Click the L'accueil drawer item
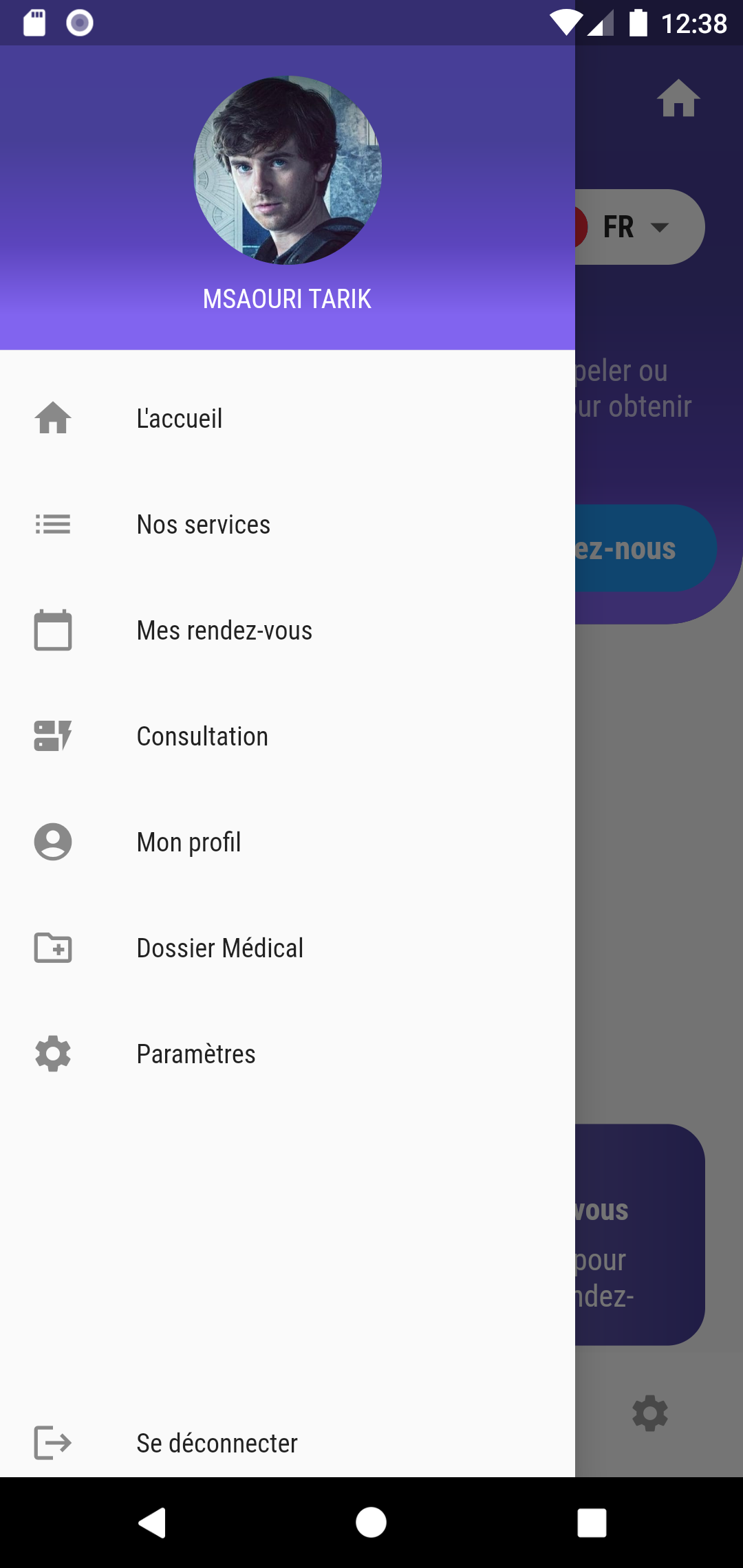The height and width of the screenshot is (1568, 743). [180, 418]
